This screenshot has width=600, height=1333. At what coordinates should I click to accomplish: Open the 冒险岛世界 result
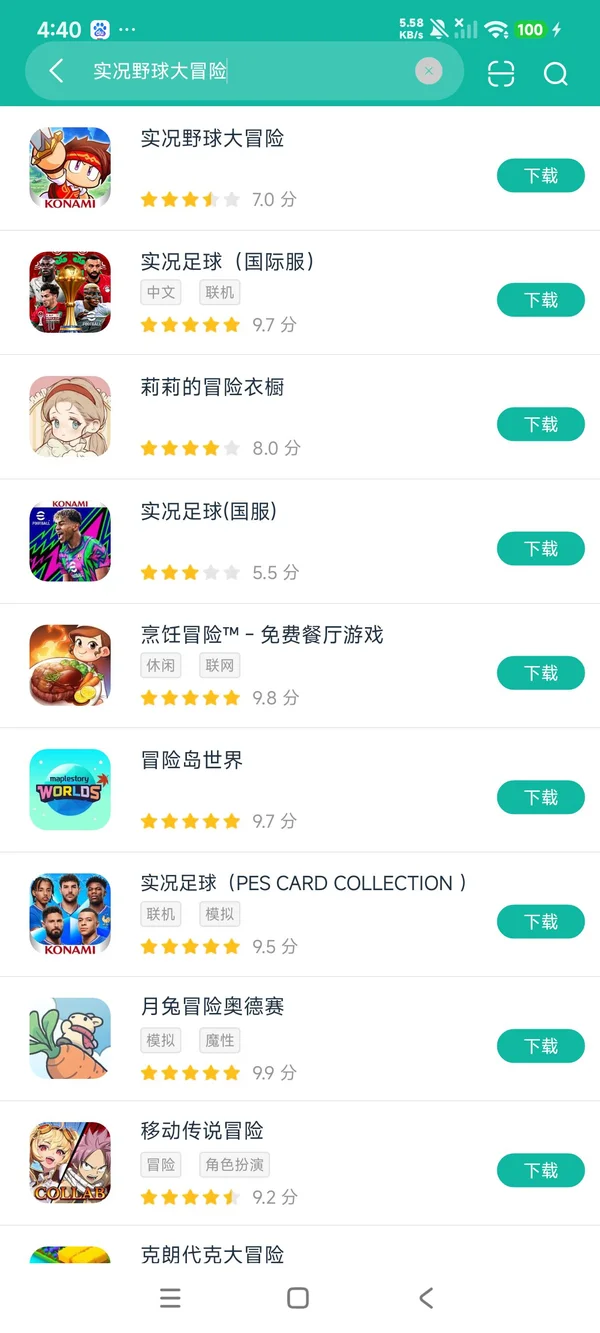(x=192, y=761)
